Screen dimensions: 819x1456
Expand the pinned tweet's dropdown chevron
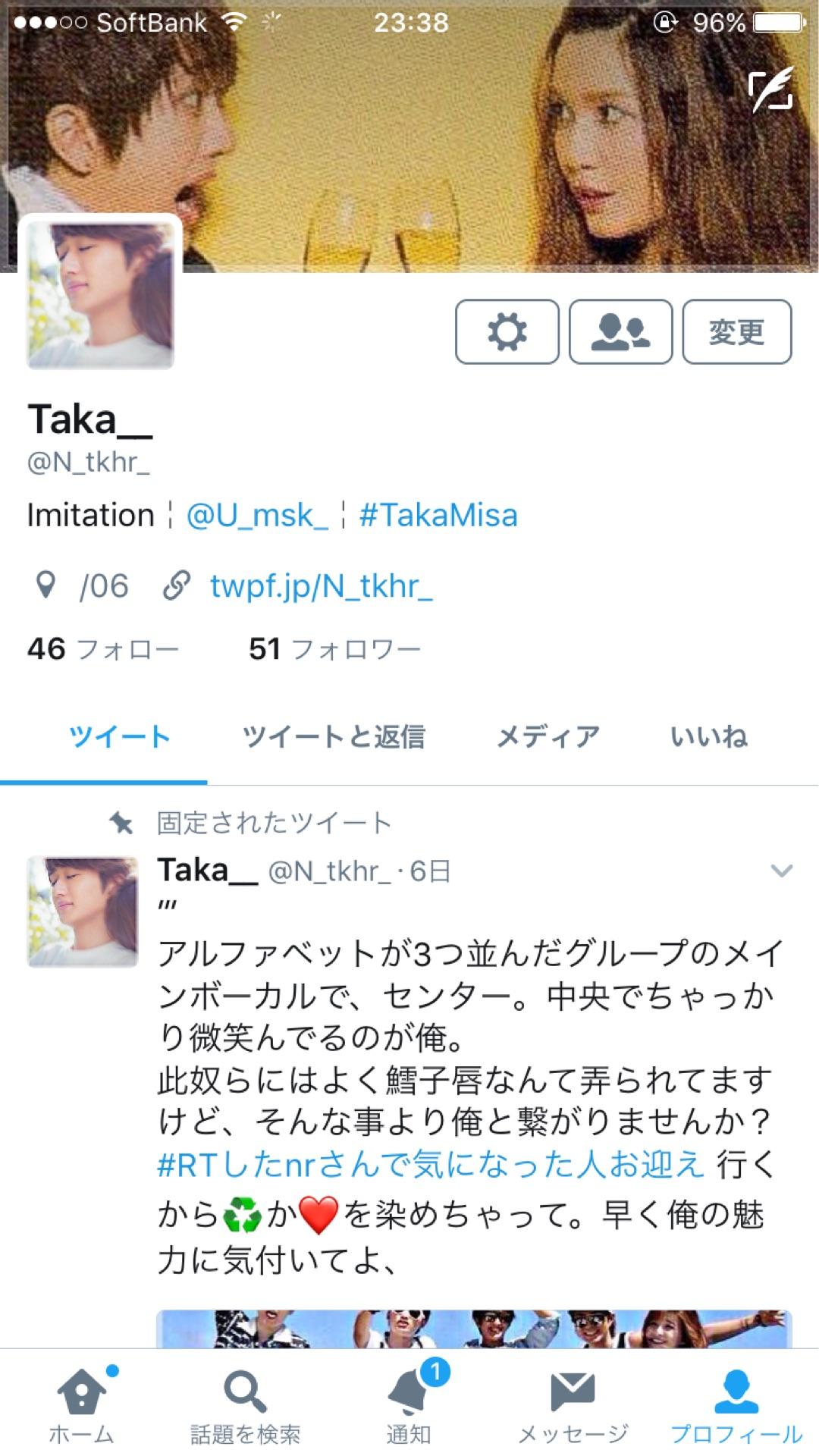pos(781,871)
